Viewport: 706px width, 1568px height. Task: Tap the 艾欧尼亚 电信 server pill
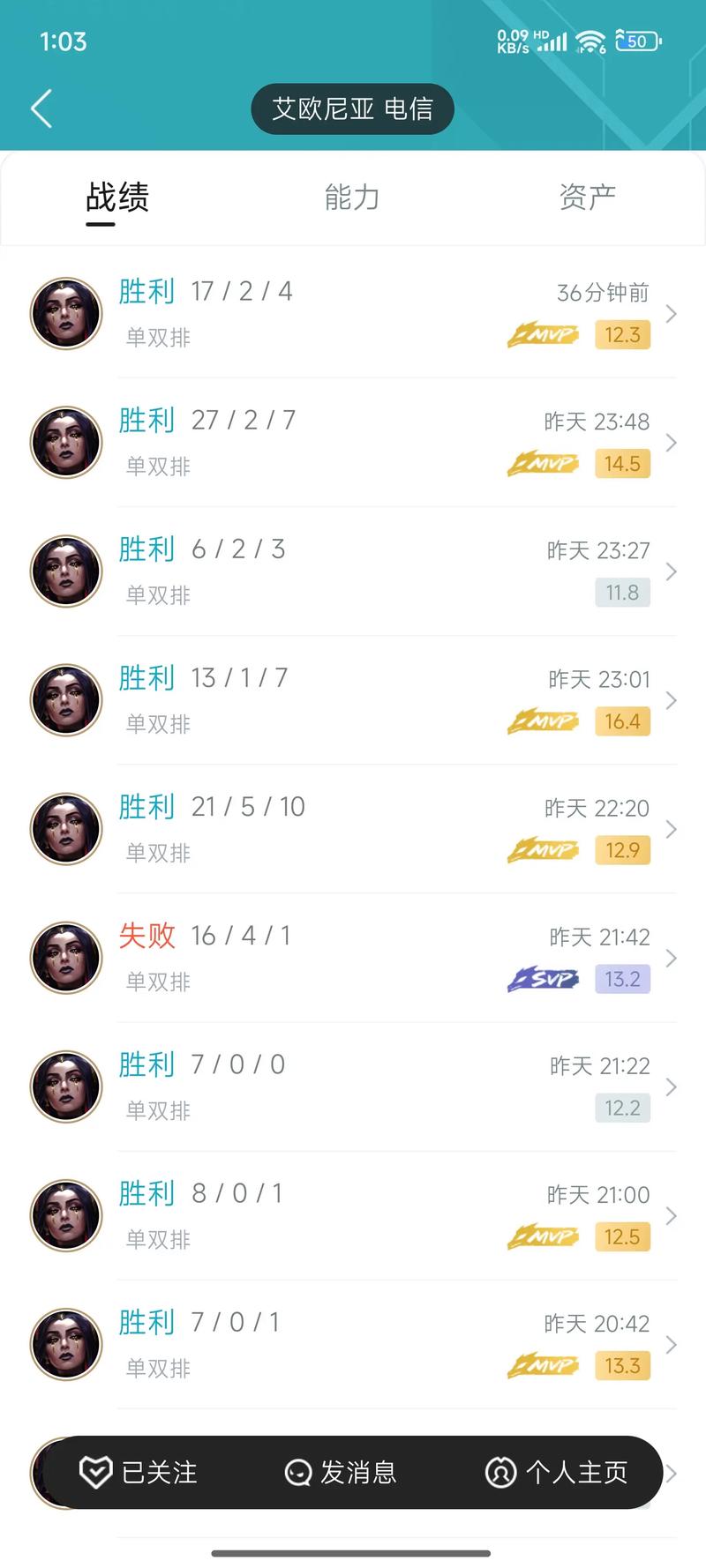click(x=352, y=108)
